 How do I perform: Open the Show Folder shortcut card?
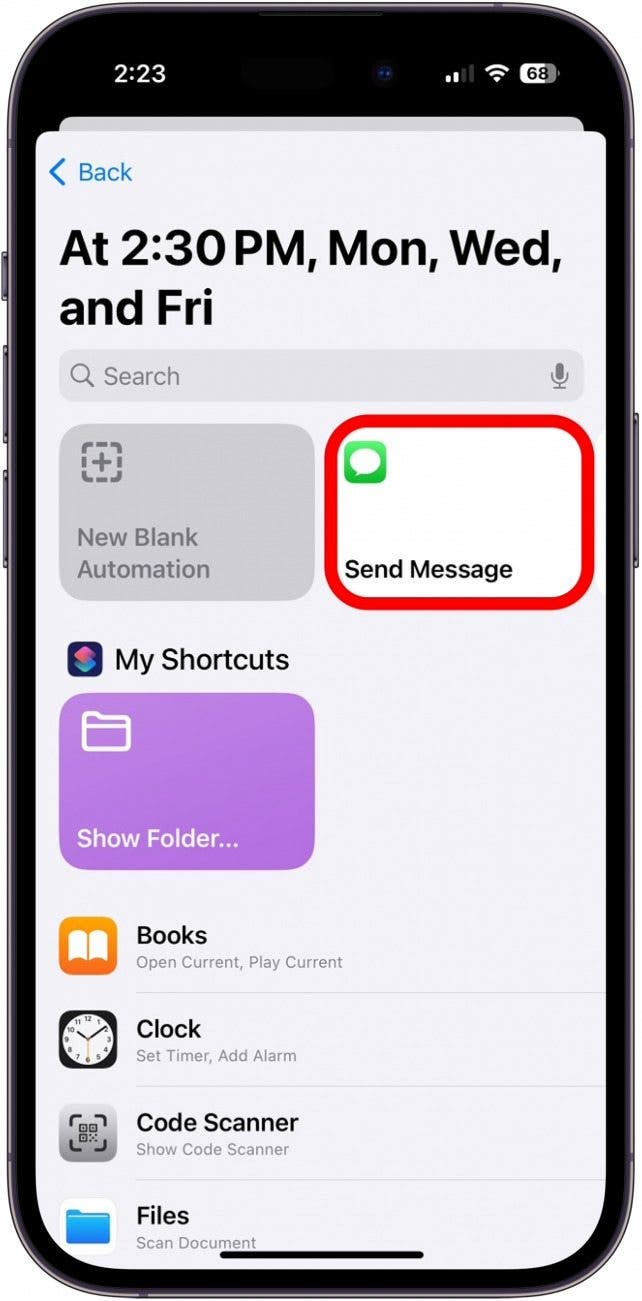pos(187,780)
